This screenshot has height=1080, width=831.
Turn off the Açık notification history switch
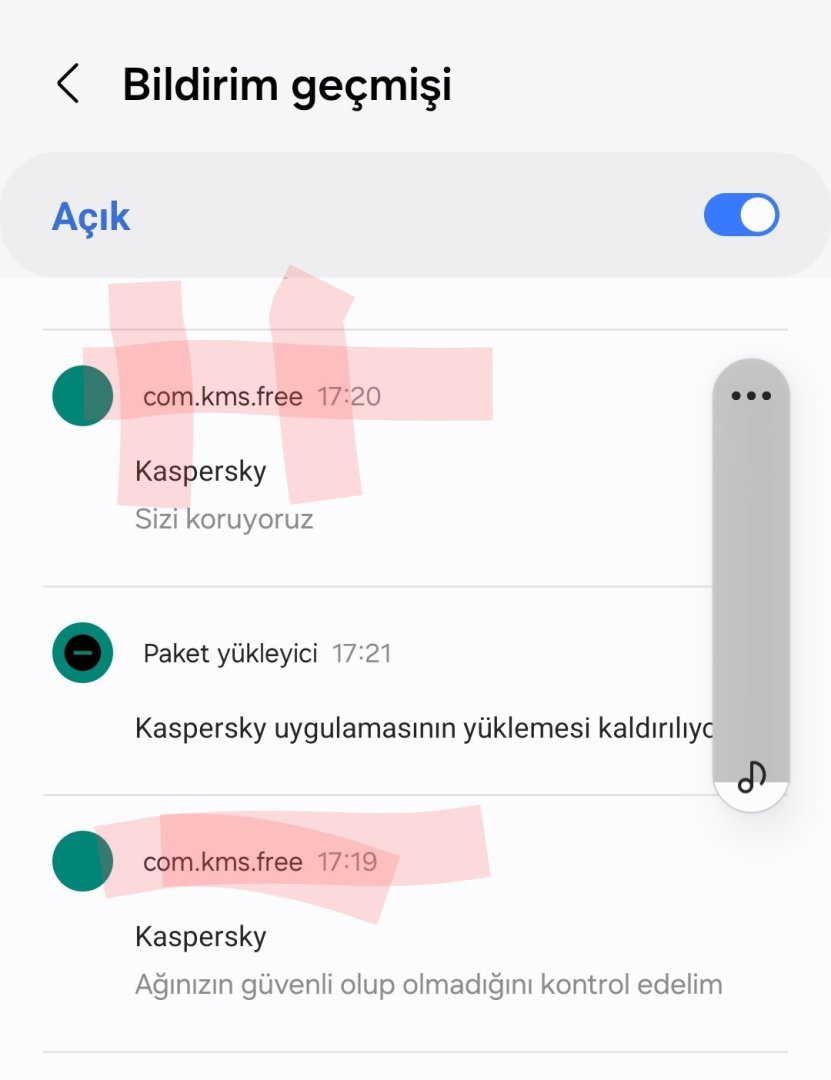(741, 215)
